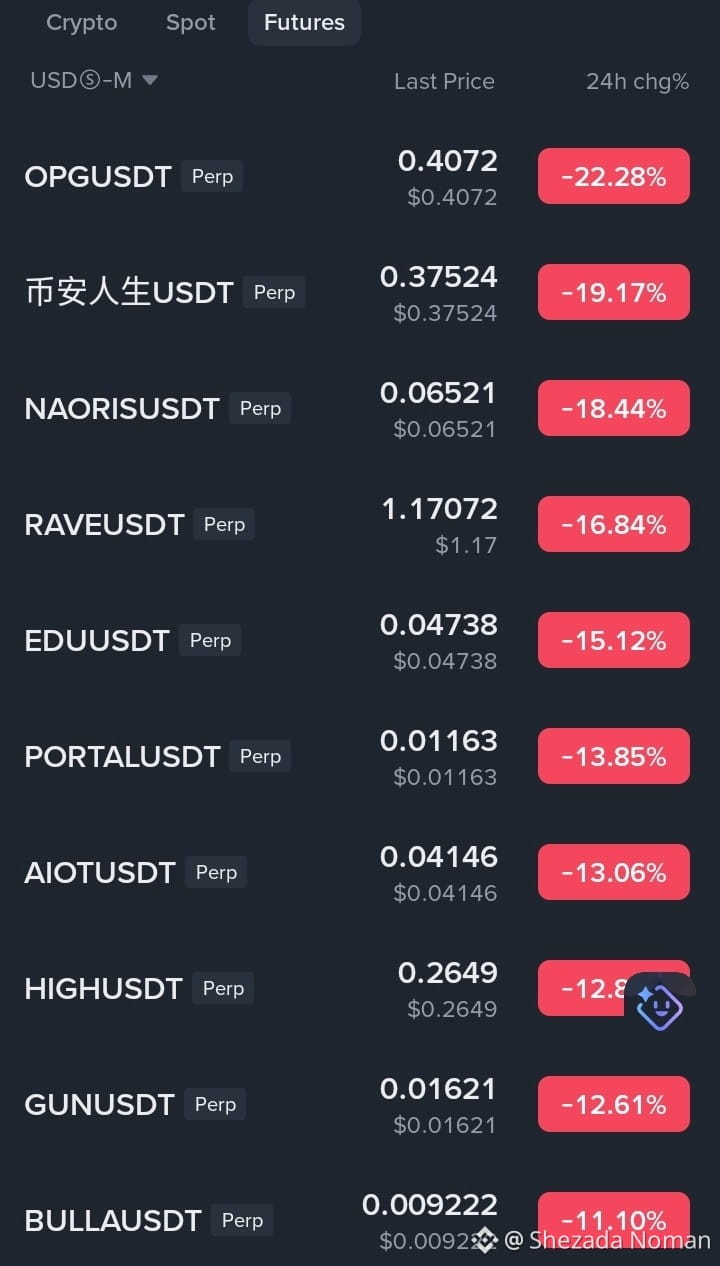Screen dimensions: 720x1266
Task: Sort by Last Price column
Action: pos(444,82)
